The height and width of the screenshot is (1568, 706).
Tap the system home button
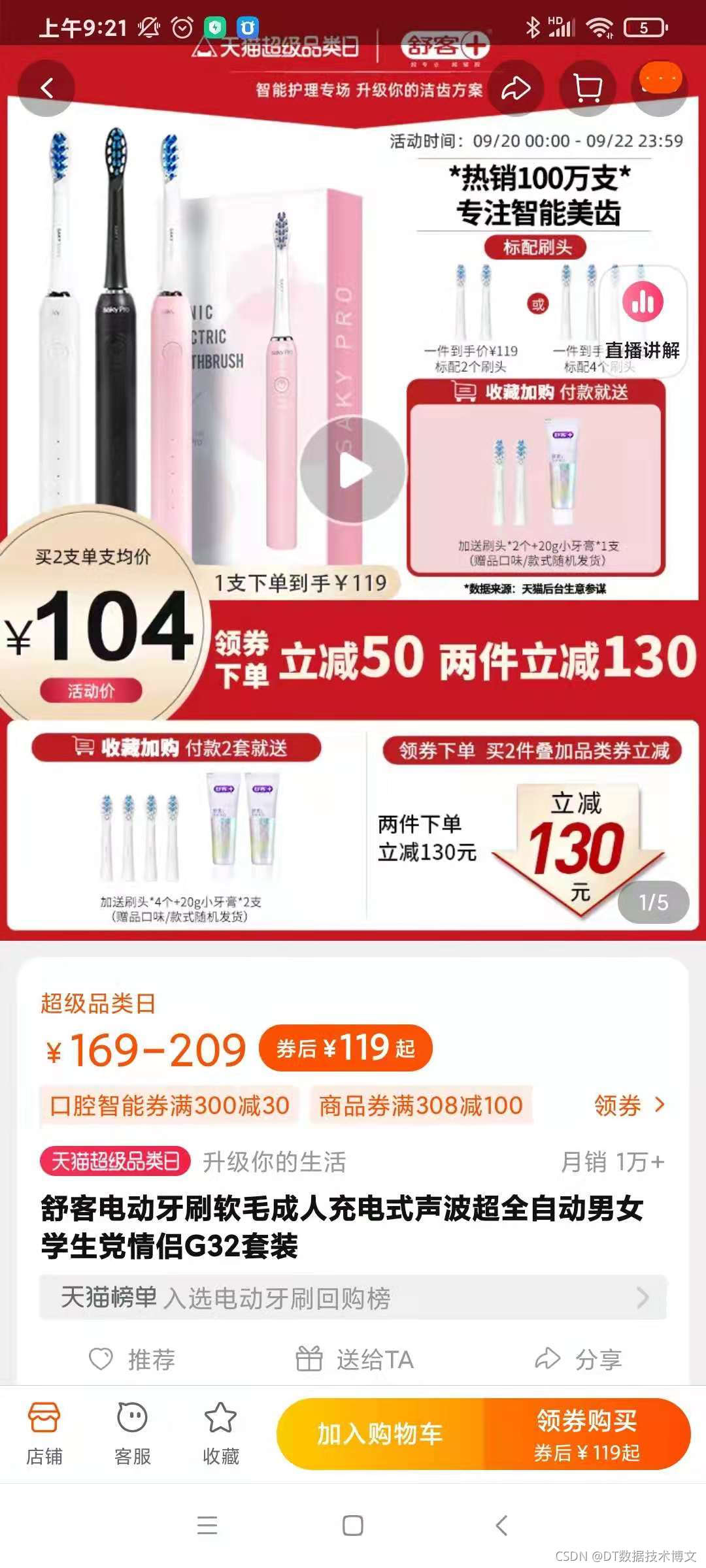click(353, 1526)
